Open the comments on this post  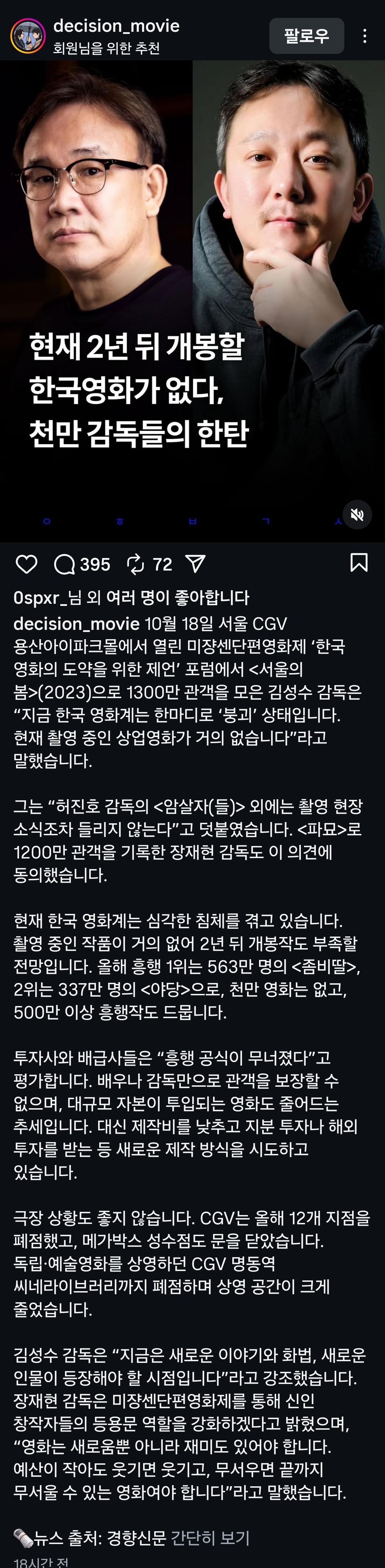coord(65,564)
